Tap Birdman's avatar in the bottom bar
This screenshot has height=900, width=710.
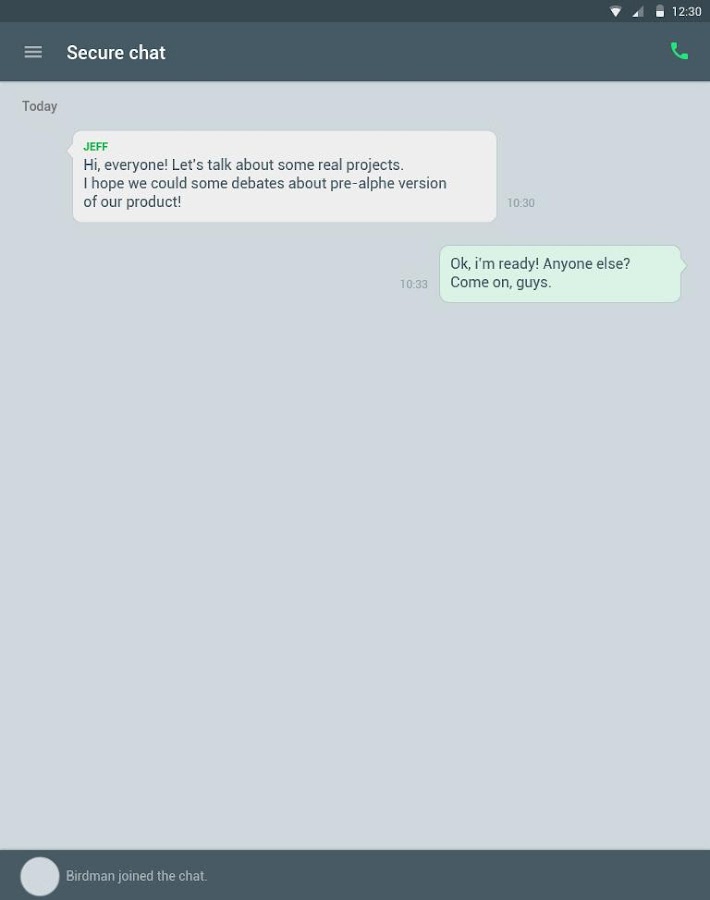(x=40, y=876)
